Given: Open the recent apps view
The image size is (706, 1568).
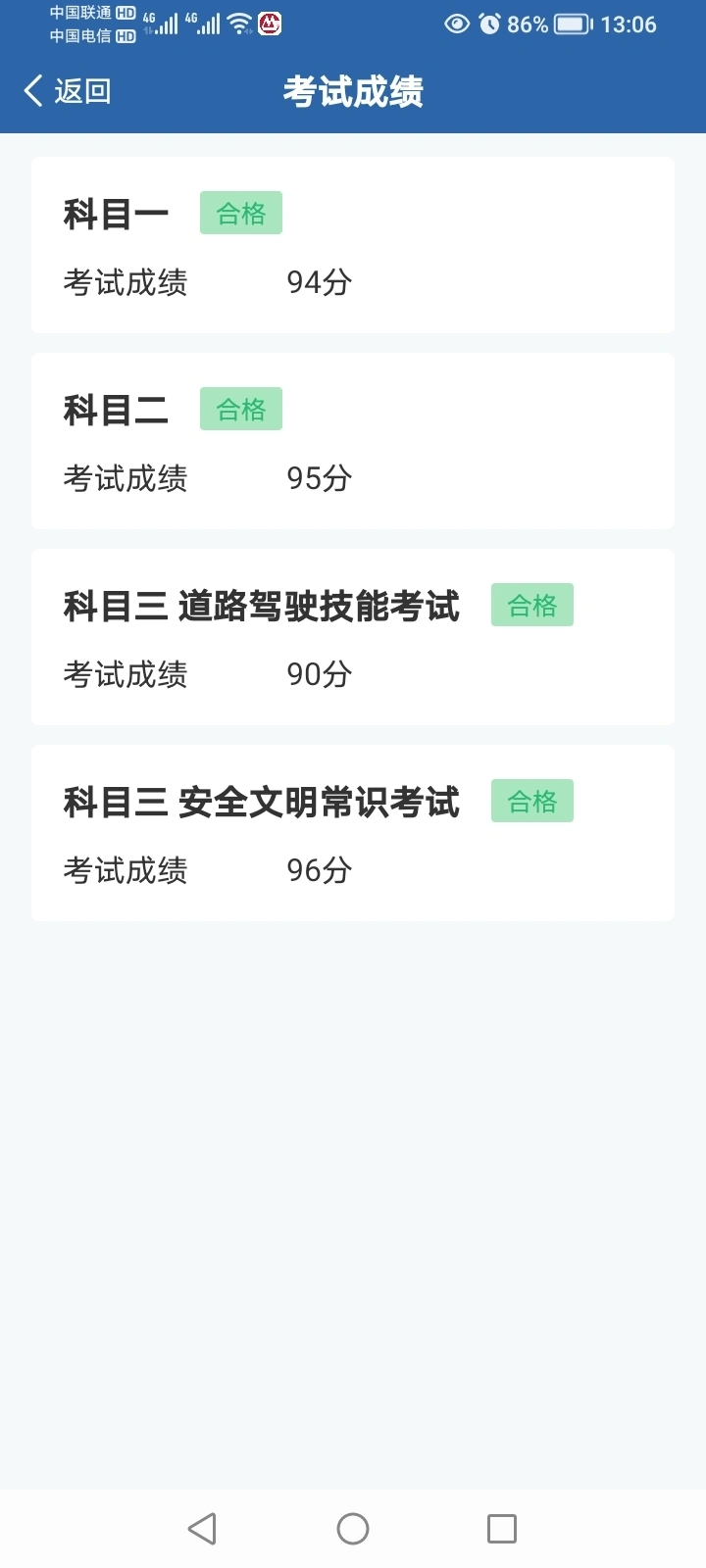Looking at the screenshot, I should tap(502, 1528).
